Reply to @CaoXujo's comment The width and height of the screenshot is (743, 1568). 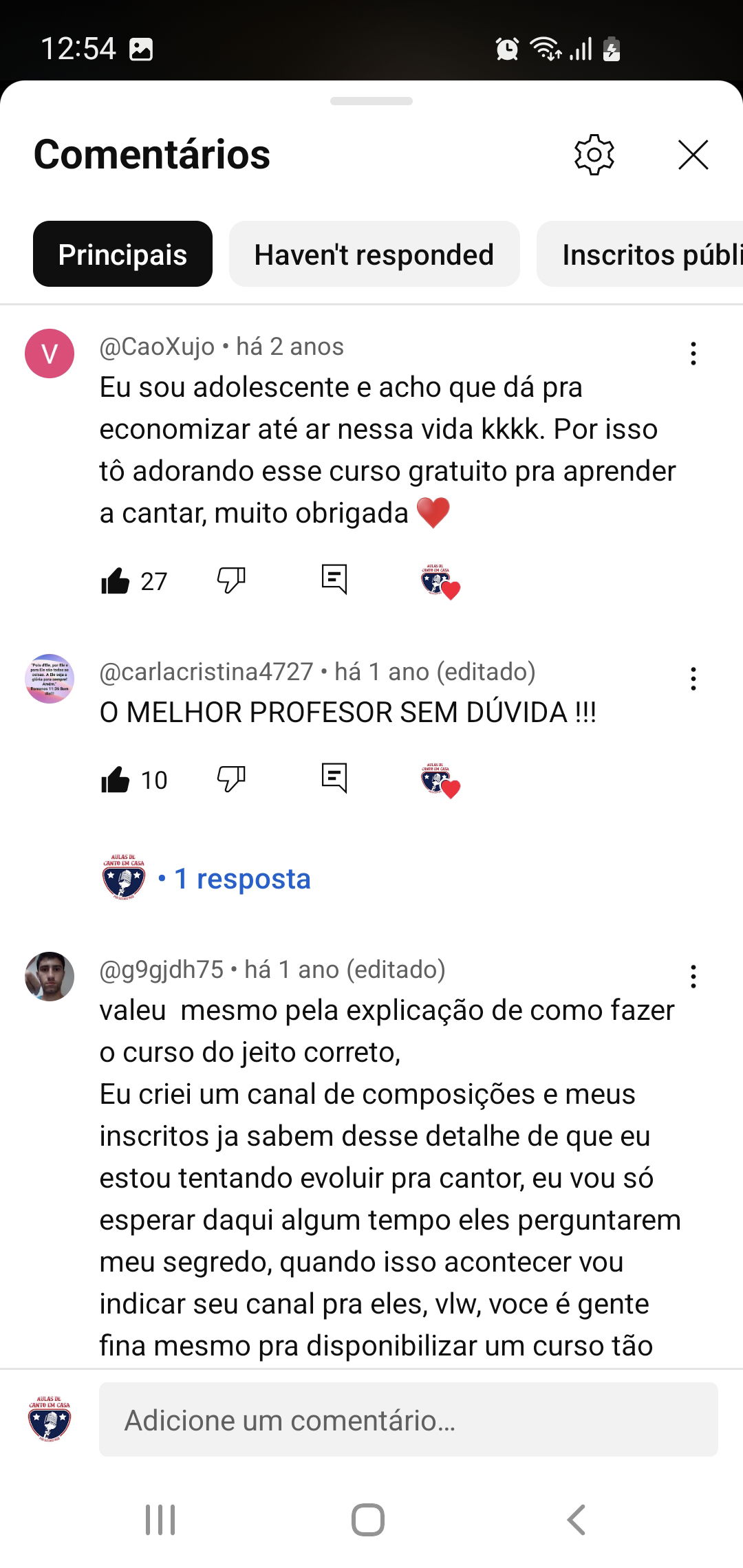coord(334,580)
